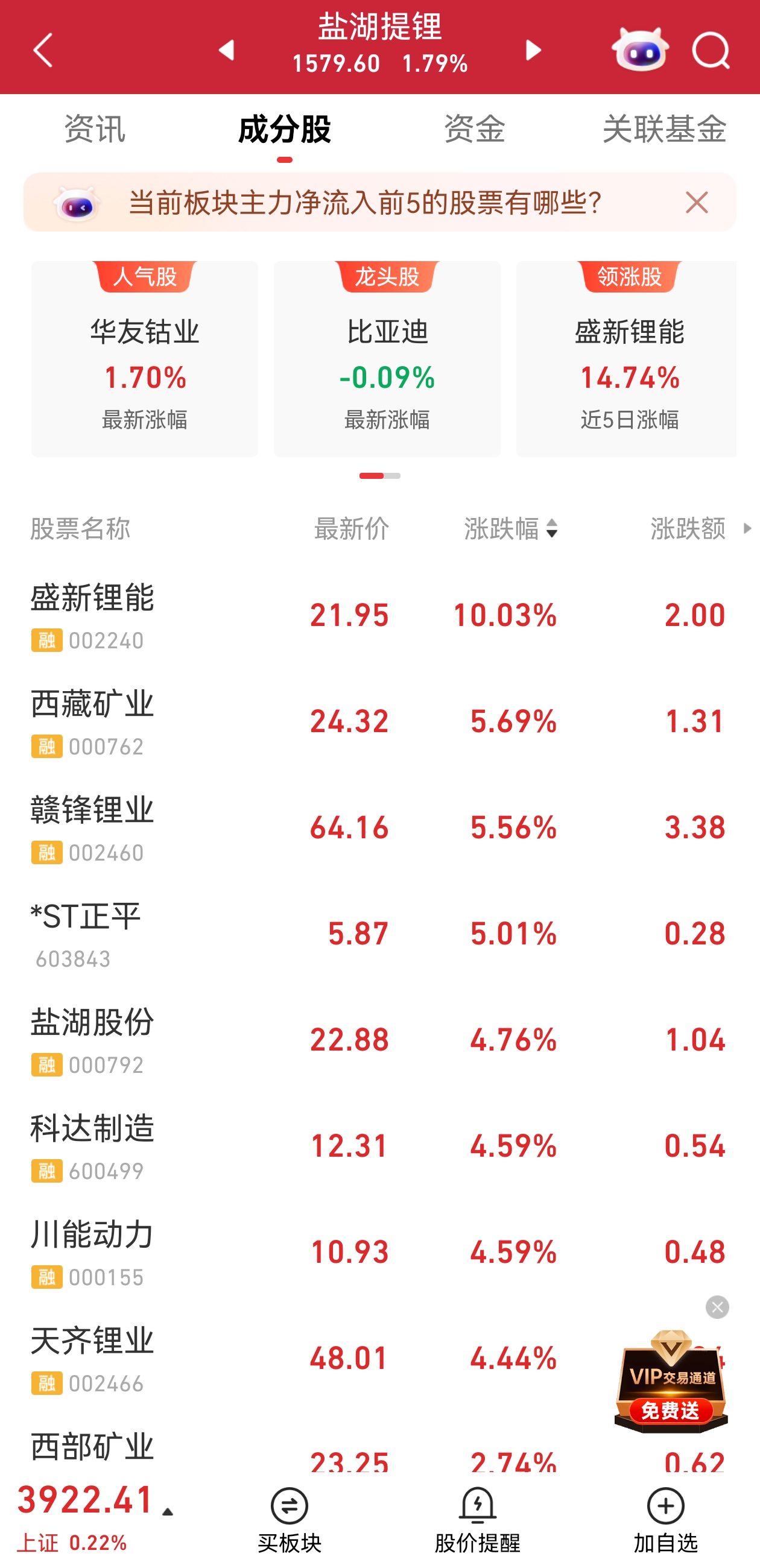Open the 华友钴业 人气股 card

(145, 359)
